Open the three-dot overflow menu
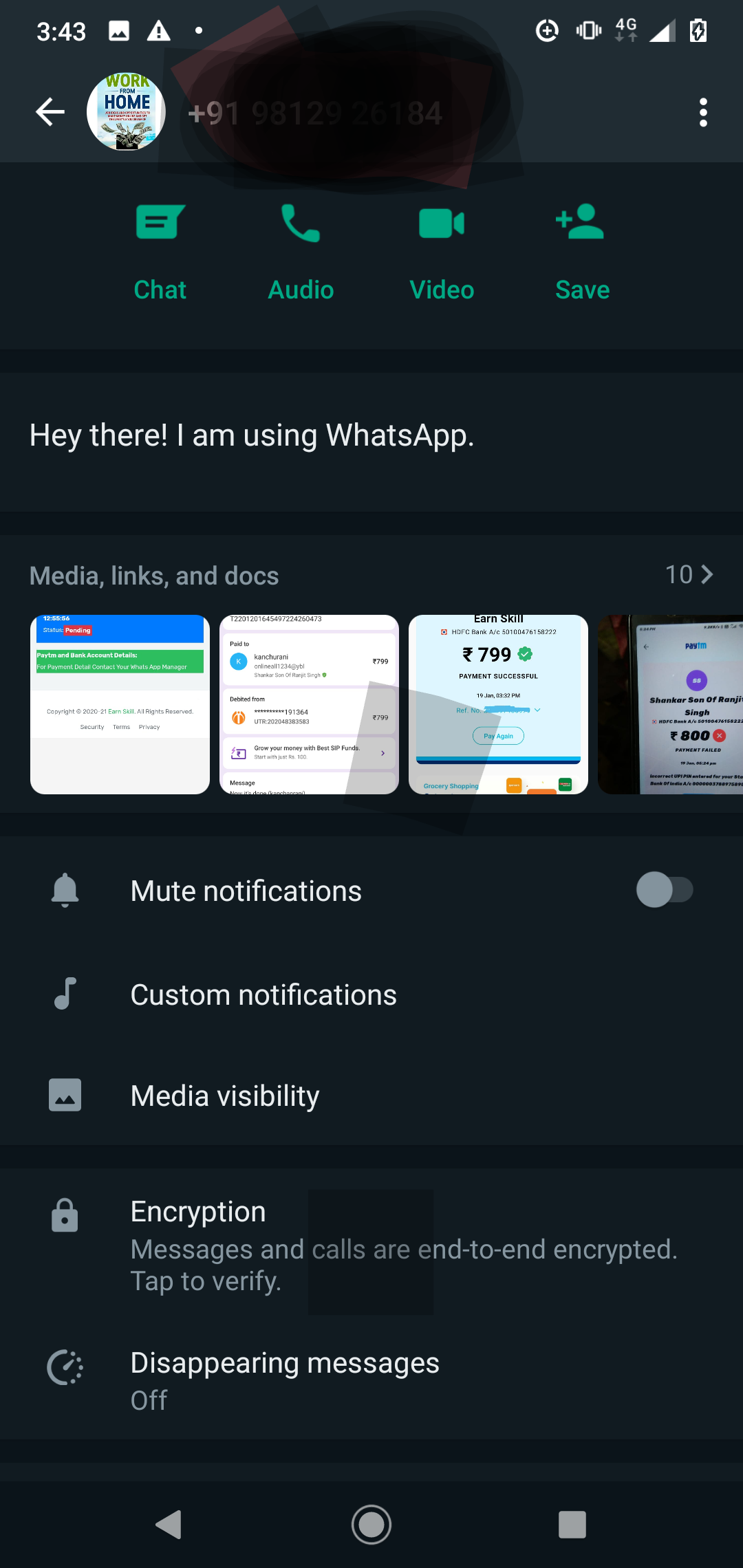This screenshot has height=1568, width=743. pos(702,112)
